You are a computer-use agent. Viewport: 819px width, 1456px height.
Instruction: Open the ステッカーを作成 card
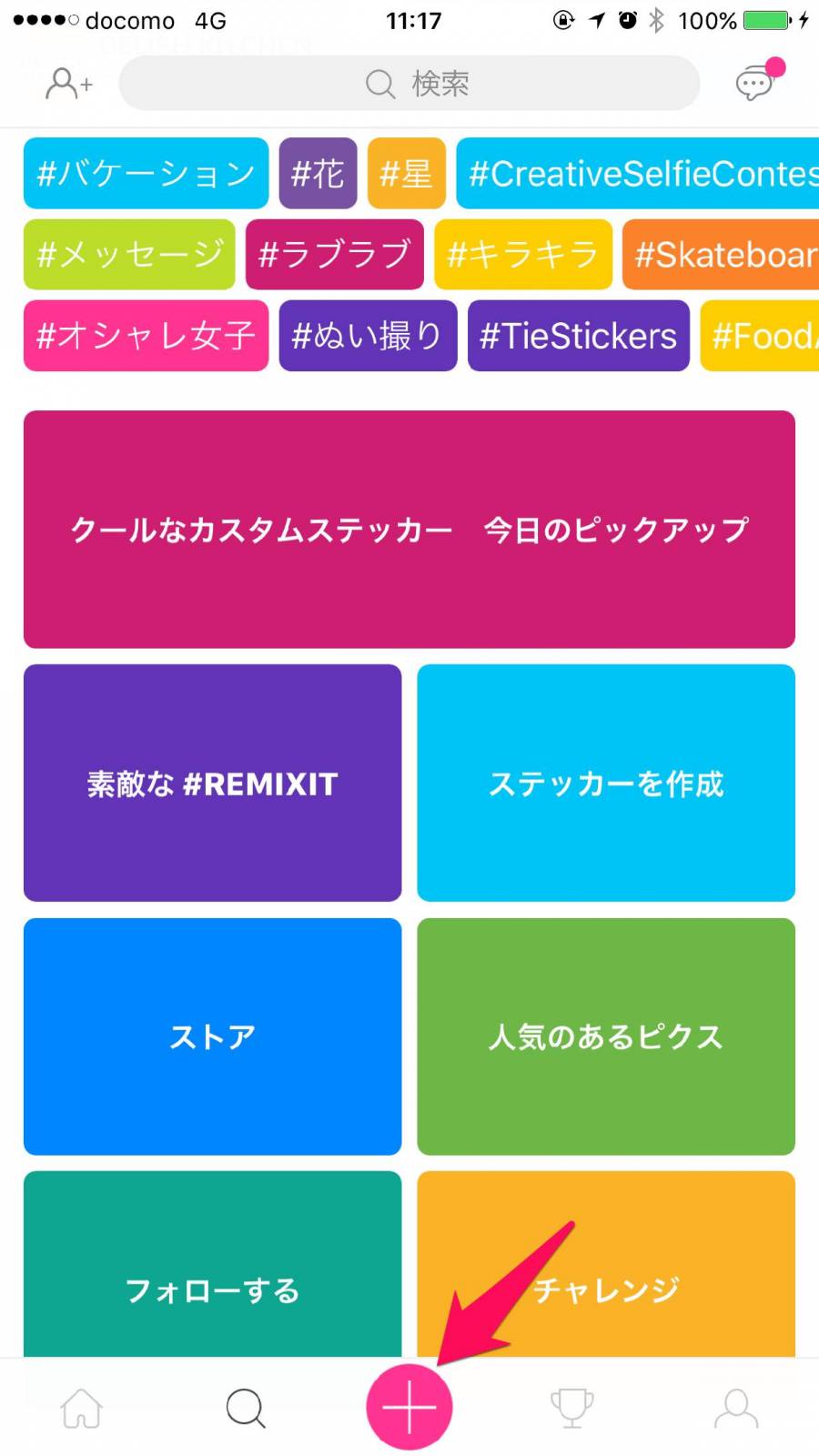[606, 783]
